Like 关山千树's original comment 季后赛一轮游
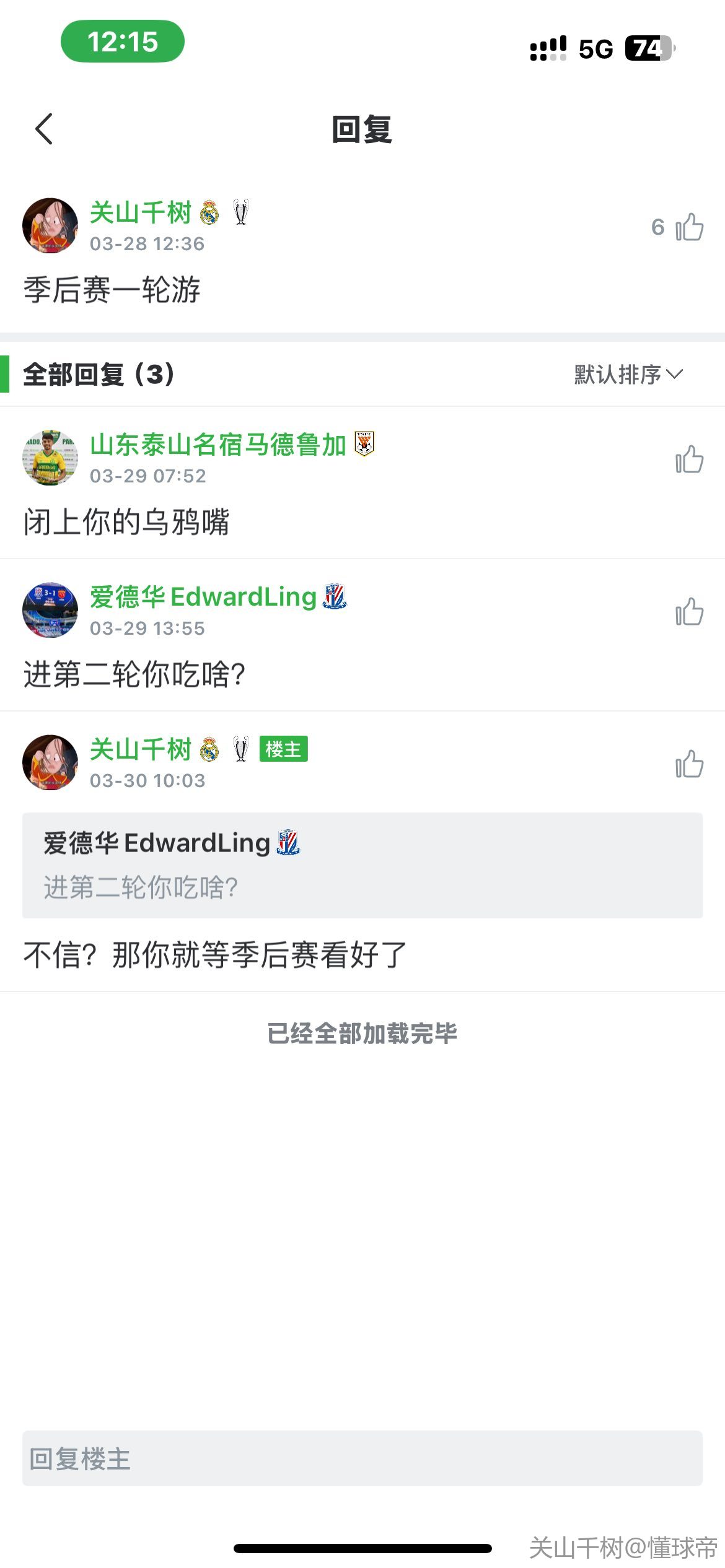725x1568 pixels. coord(689,227)
